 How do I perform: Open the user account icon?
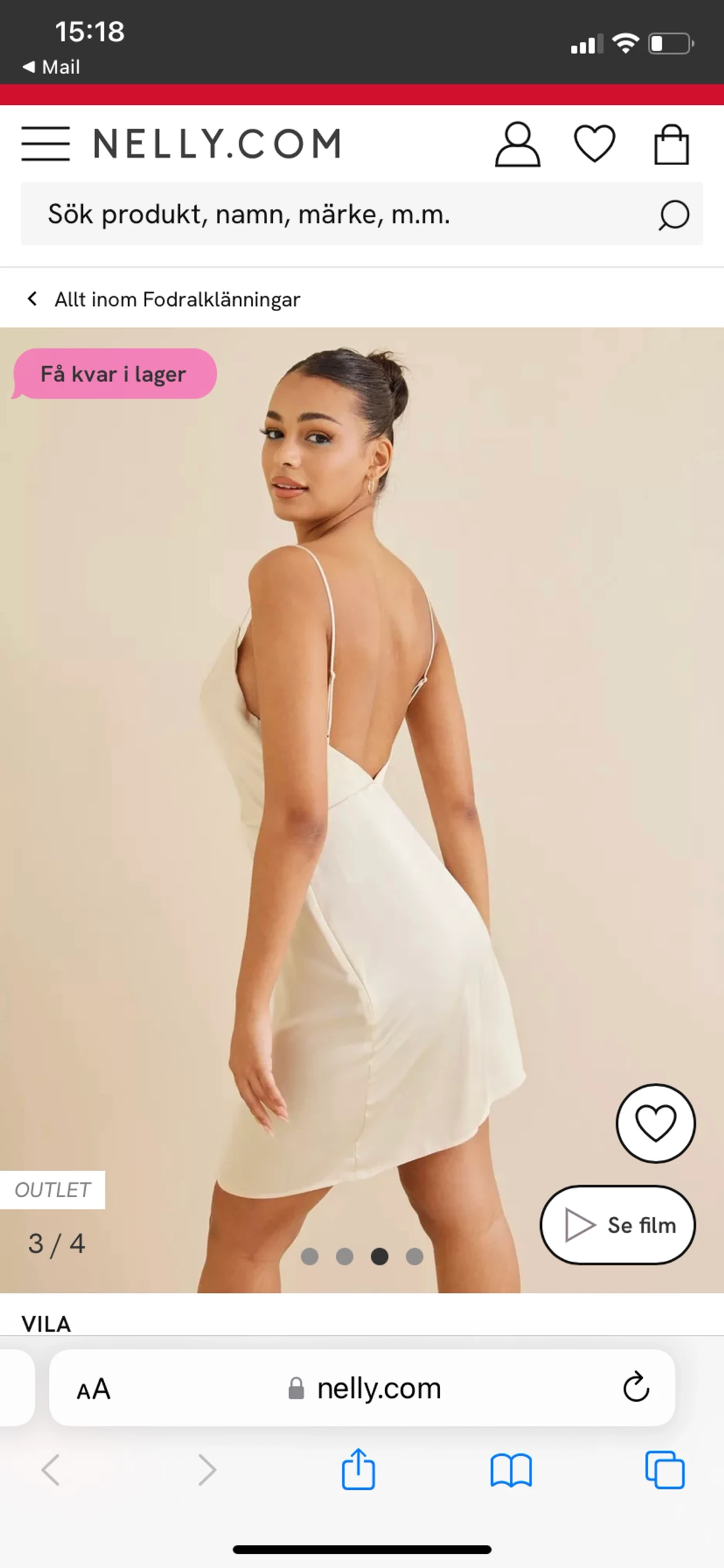pyautogui.click(x=517, y=144)
